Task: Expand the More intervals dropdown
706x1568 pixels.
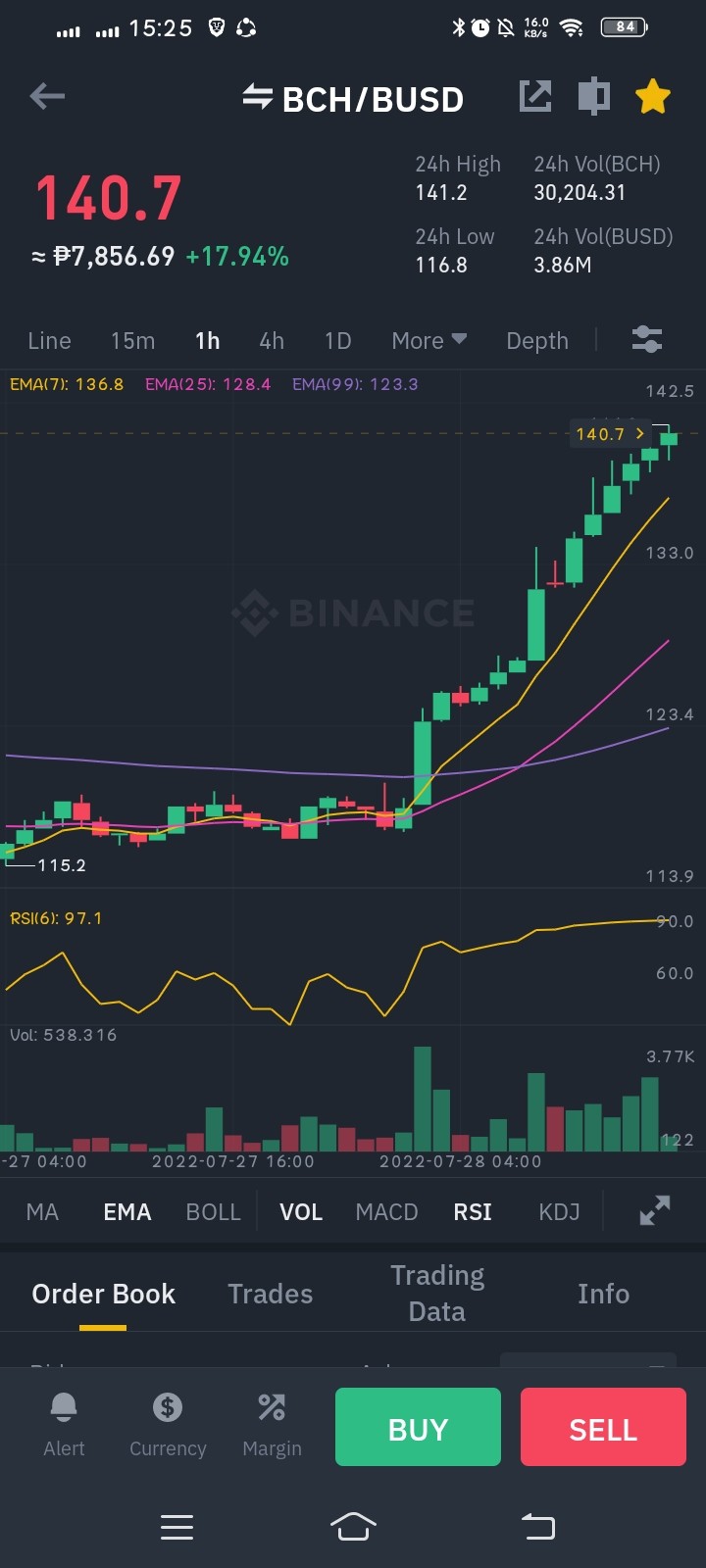Action: tap(429, 341)
